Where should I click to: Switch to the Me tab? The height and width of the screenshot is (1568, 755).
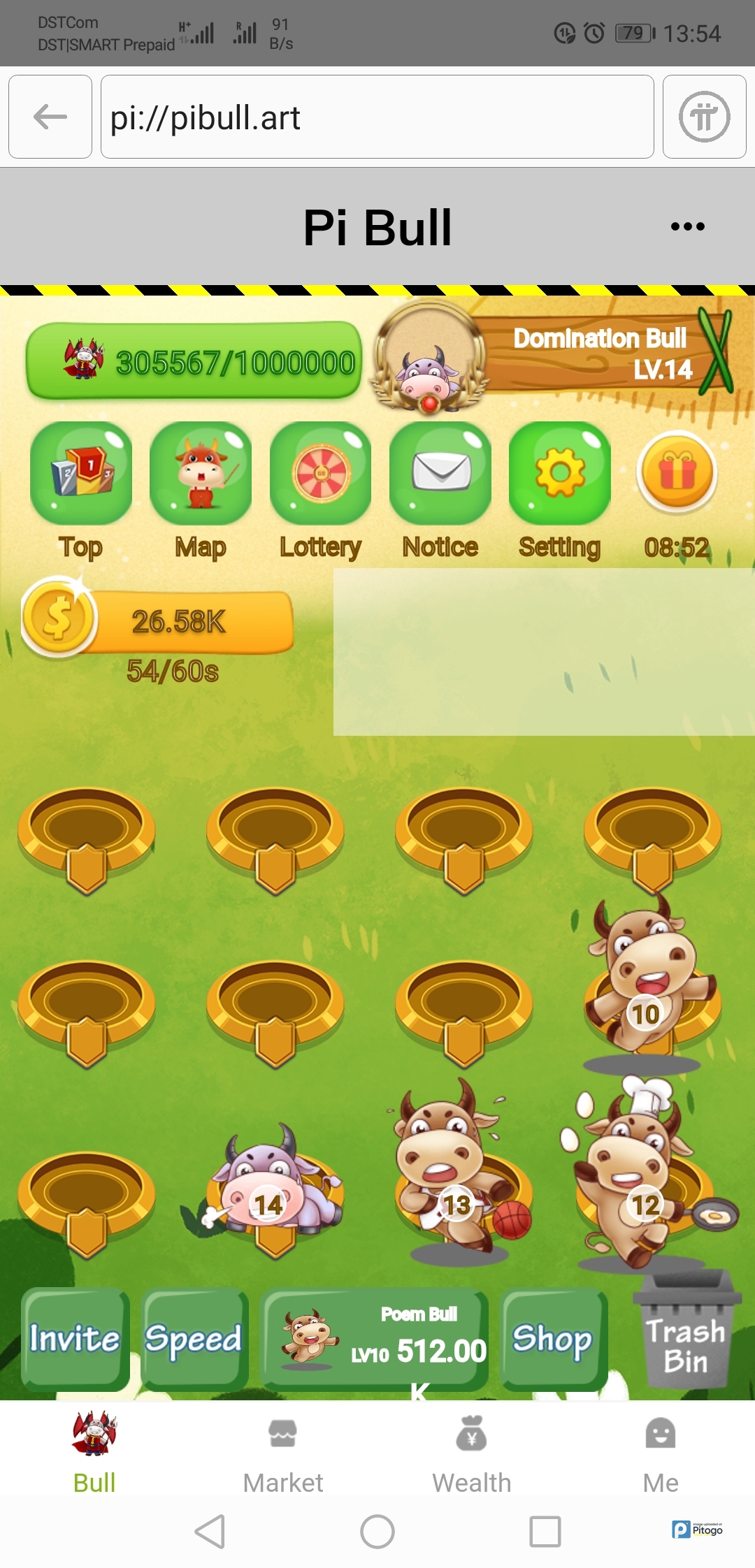pyautogui.click(x=661, y=1452)
